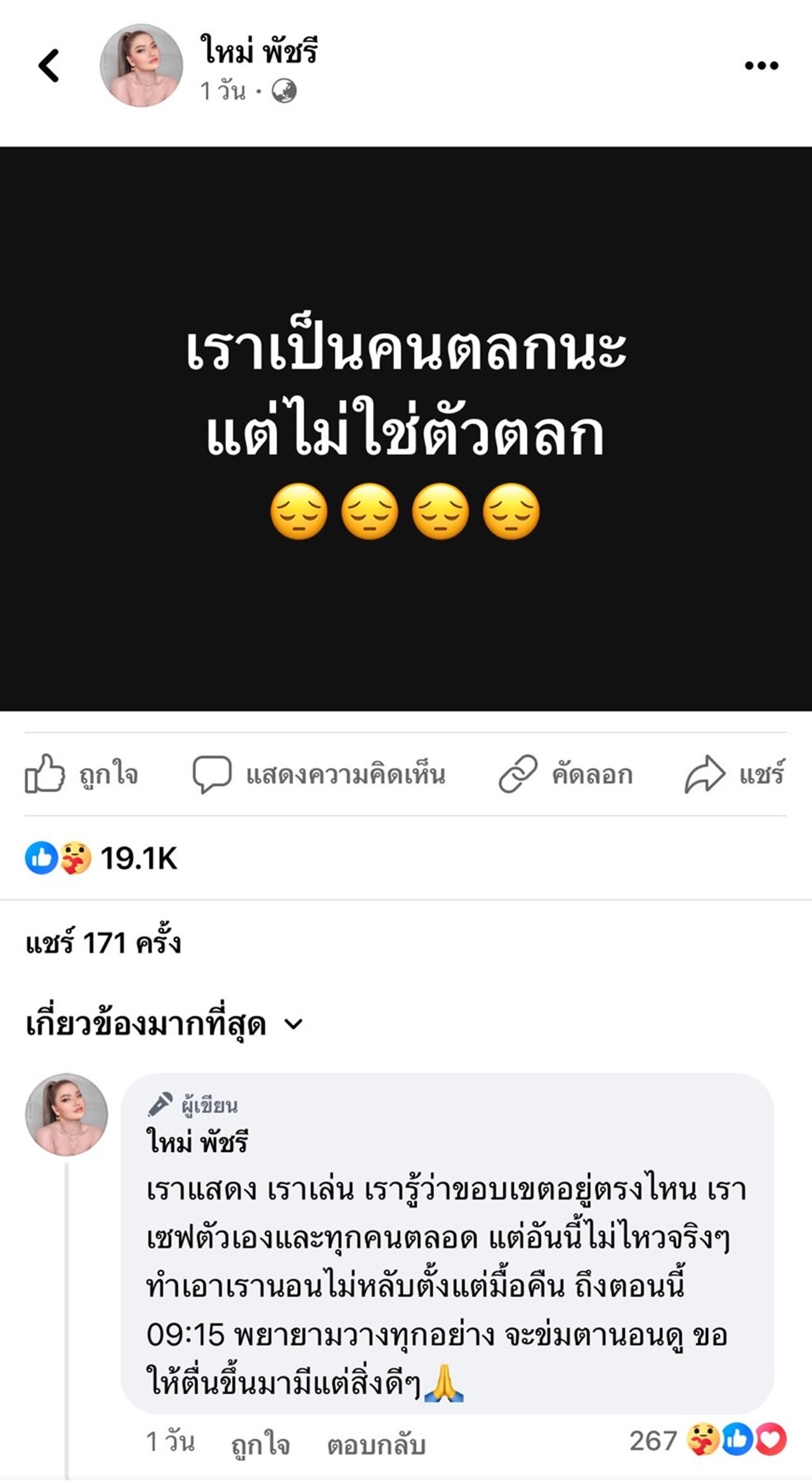812x1482 pixels.
Task: View the 19.1K reactions list
Action: tap(101, 858)
